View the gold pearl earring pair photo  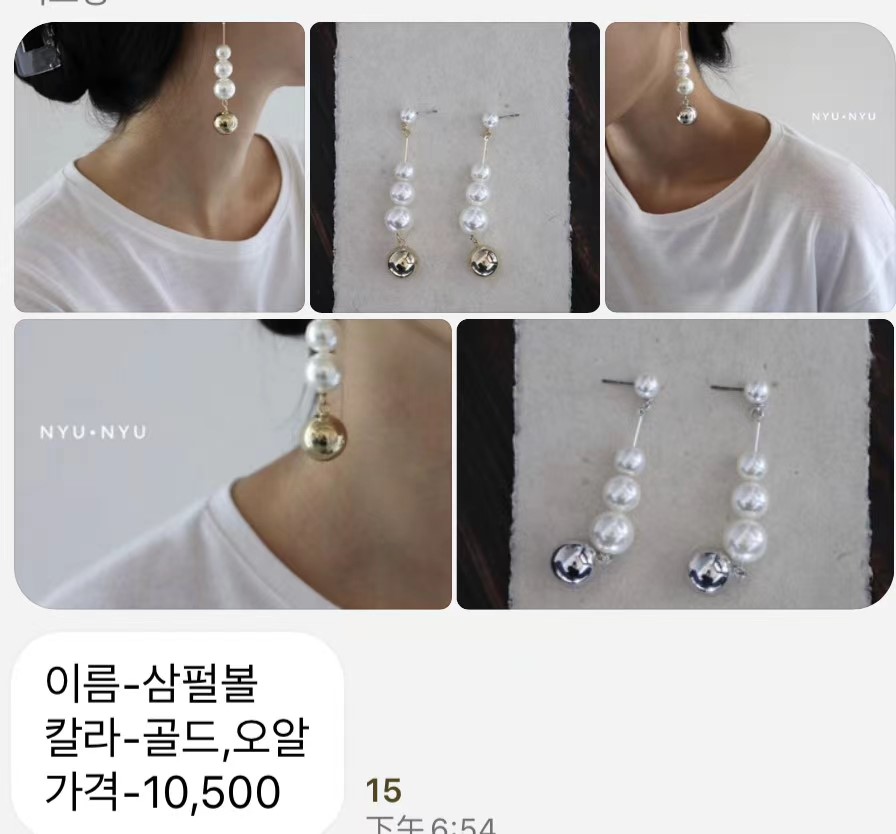click(x=455, y=167)
